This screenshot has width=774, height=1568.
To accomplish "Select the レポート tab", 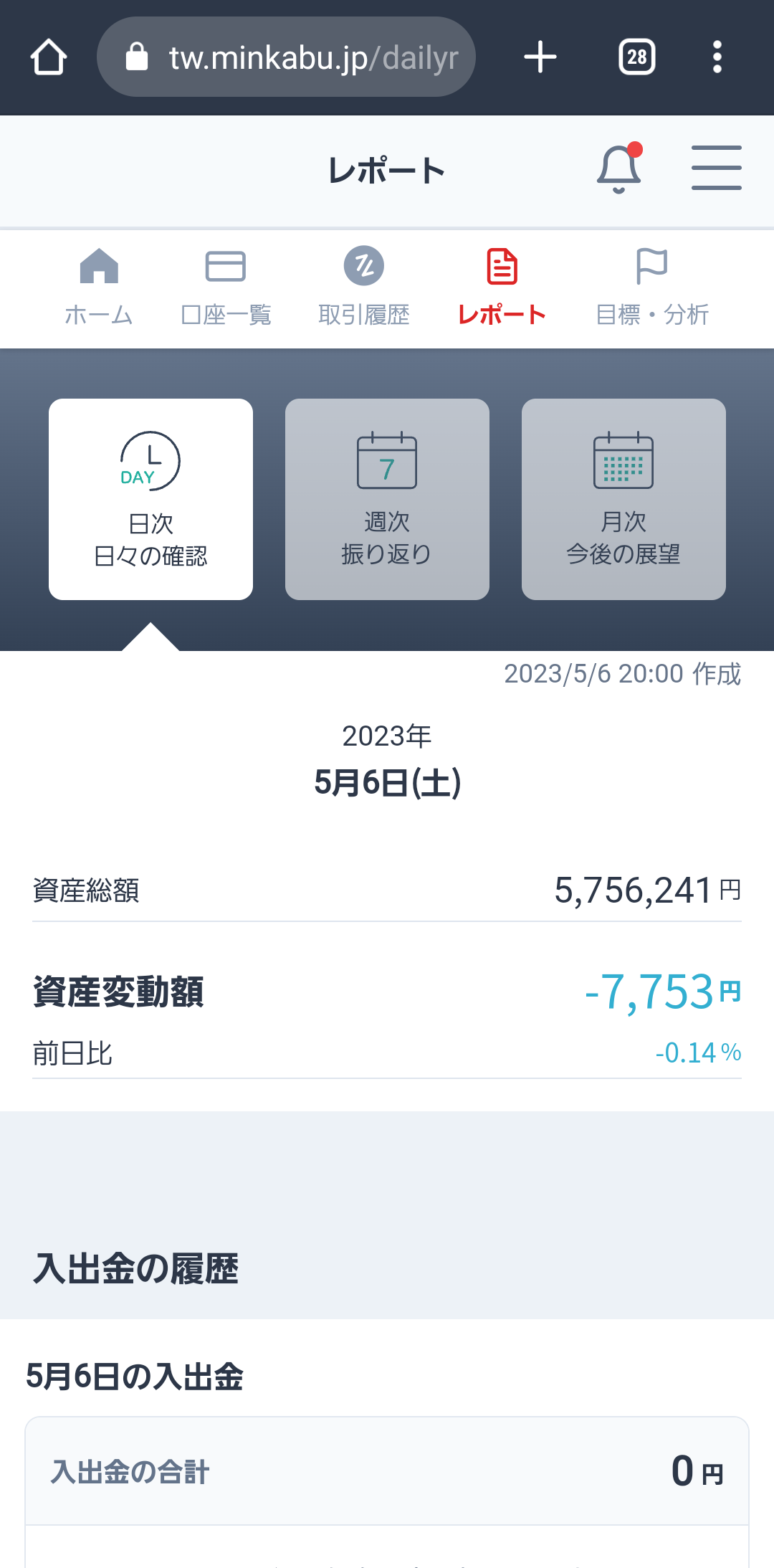I will coord(502,287).
